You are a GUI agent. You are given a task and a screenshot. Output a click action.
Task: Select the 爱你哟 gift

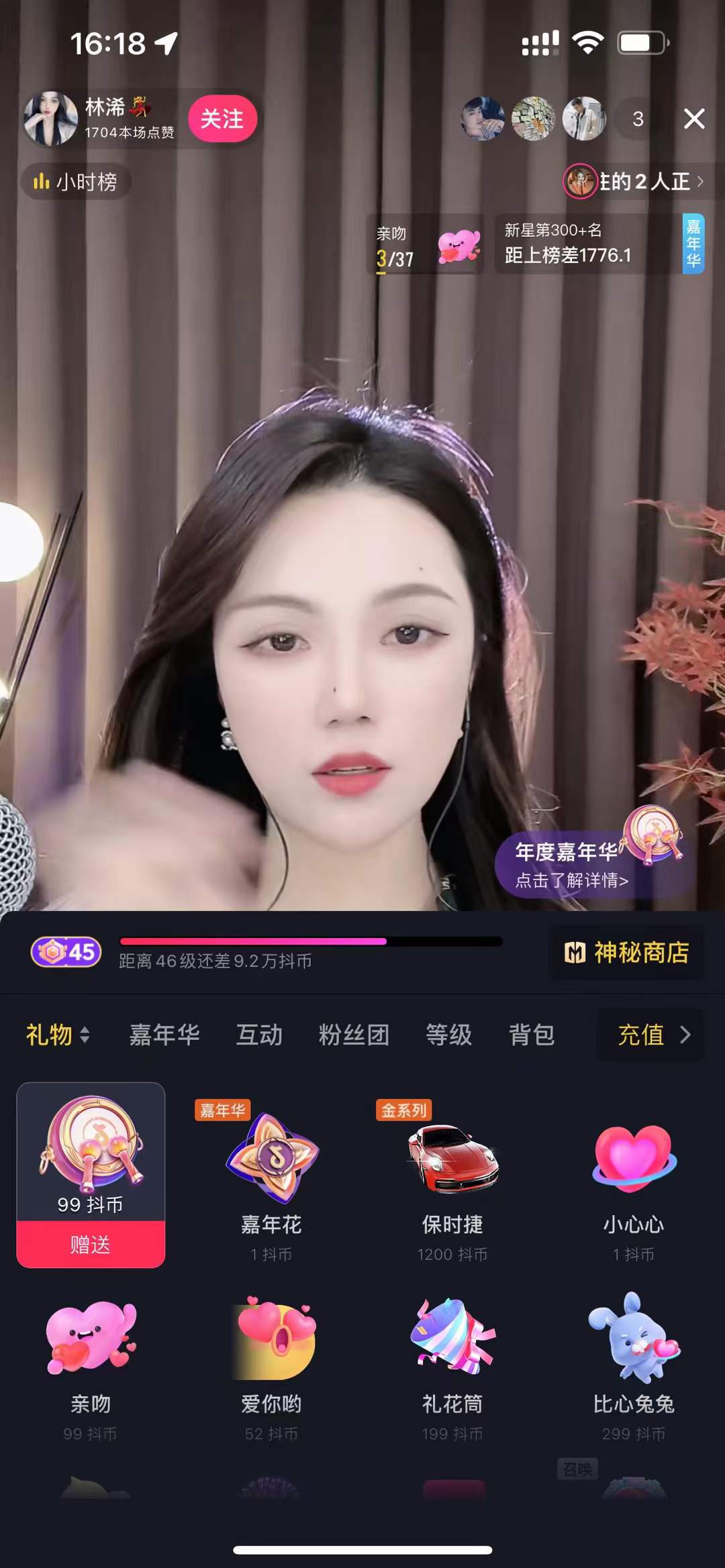[x=271, y=1362]
